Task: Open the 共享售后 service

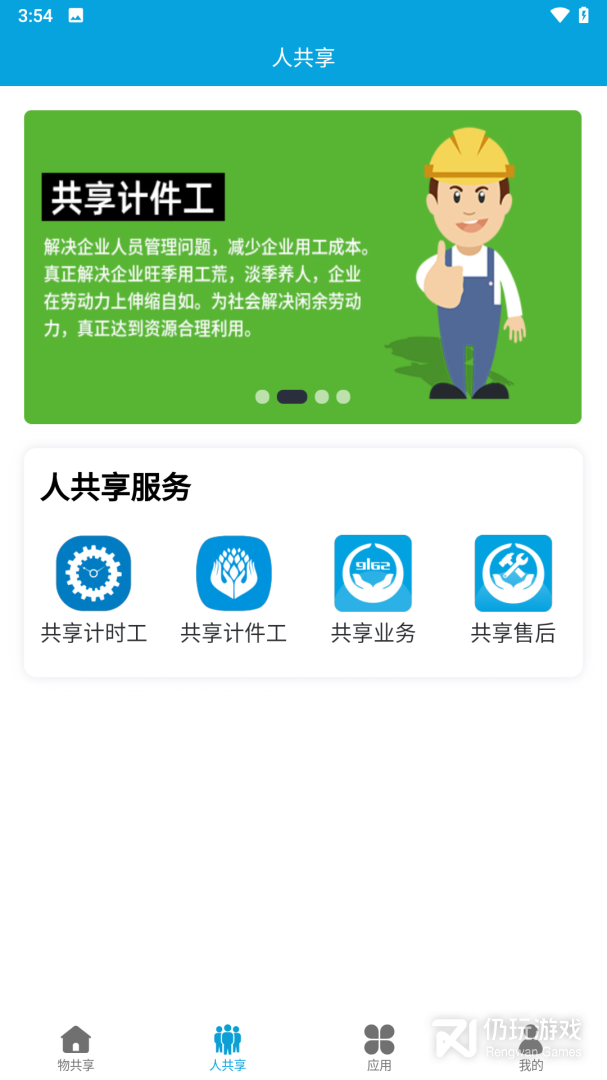Action: click(513, 590)
